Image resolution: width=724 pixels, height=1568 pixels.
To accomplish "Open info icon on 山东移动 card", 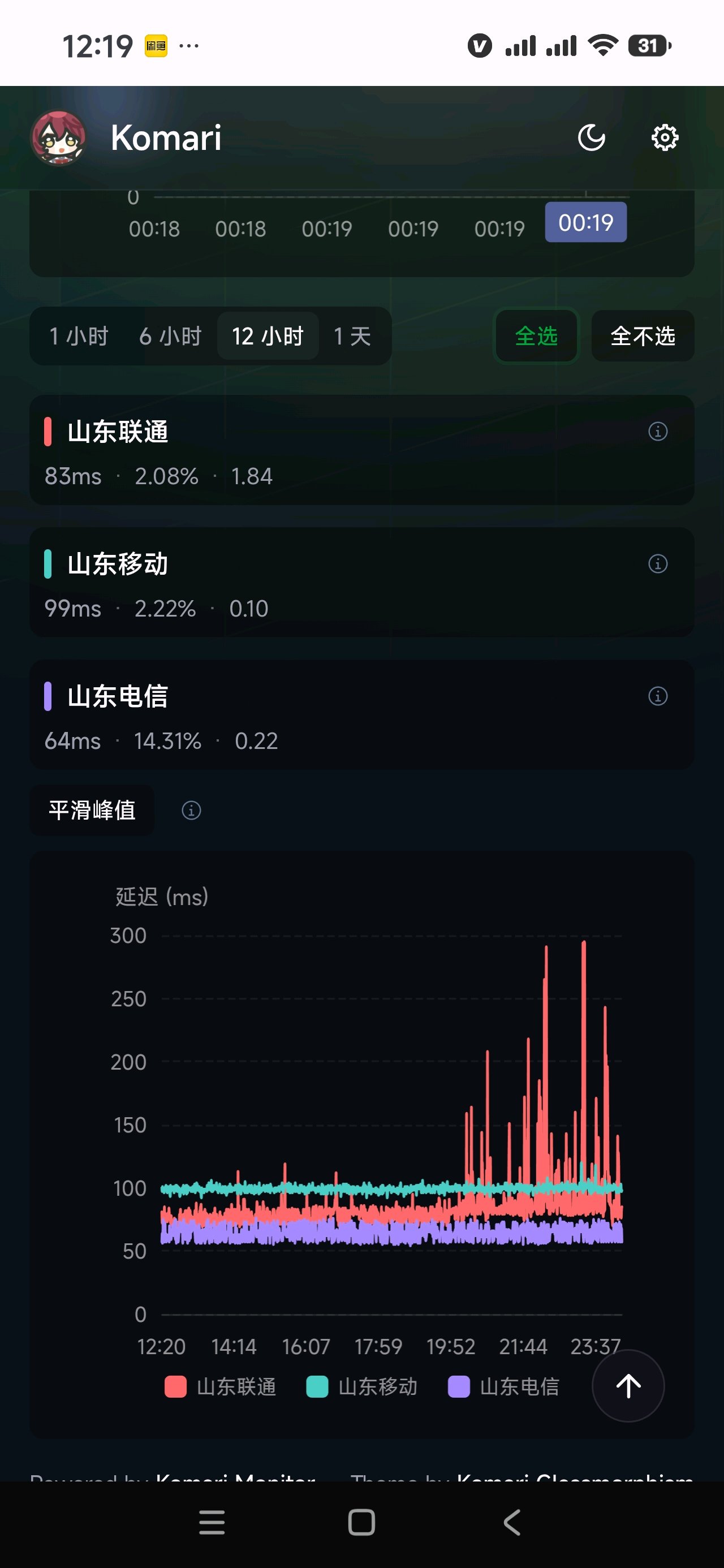I will tap(658, 563).
